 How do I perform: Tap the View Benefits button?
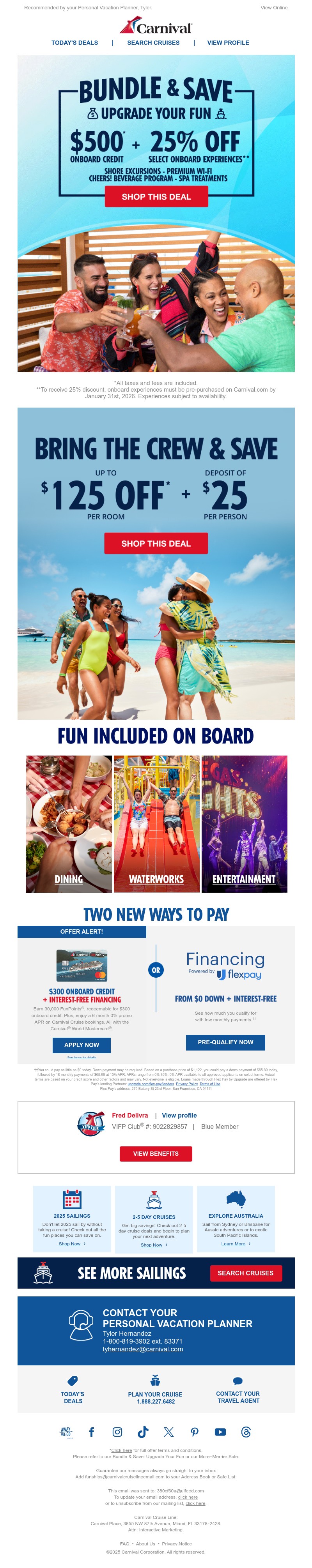pyautogui.click(x=156, y=1153)
